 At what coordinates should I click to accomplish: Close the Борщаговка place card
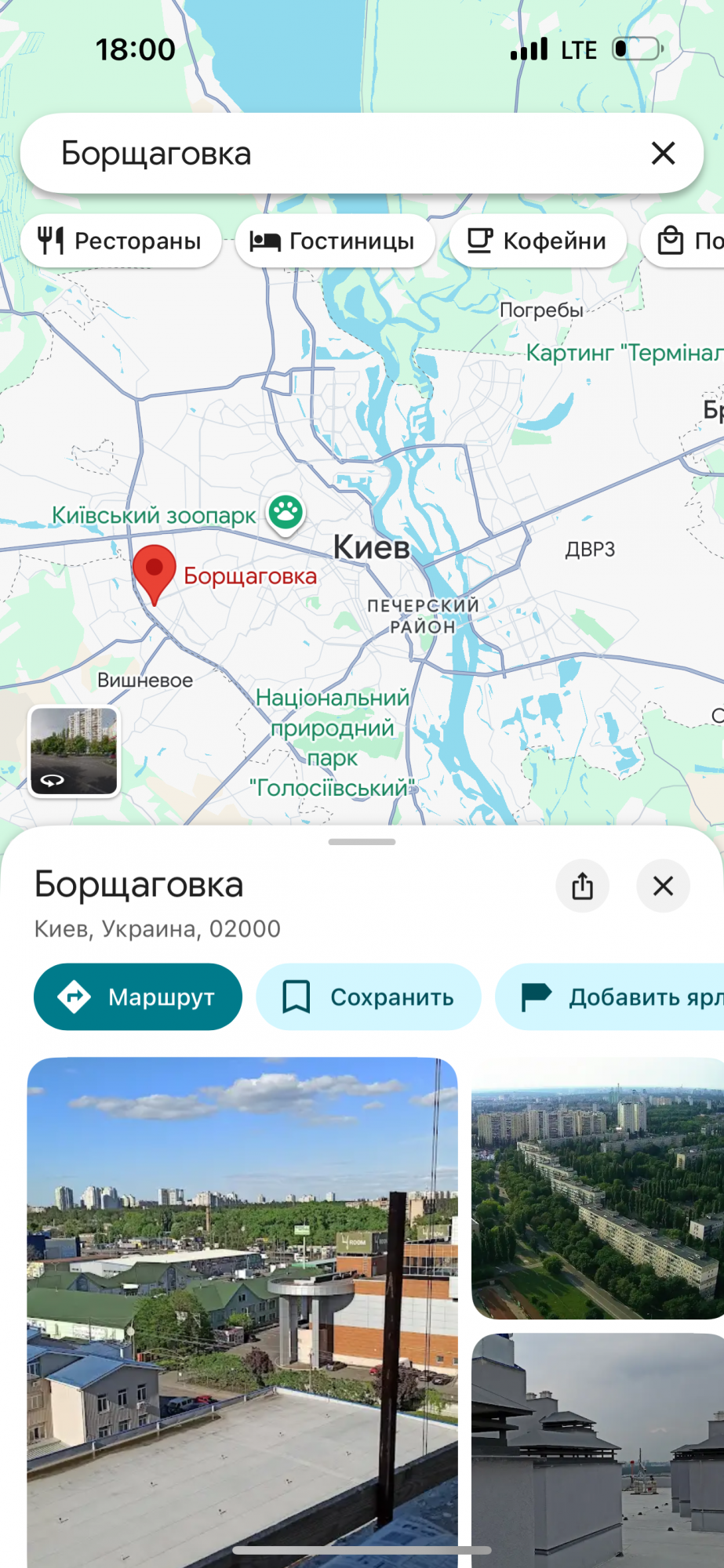663,887
